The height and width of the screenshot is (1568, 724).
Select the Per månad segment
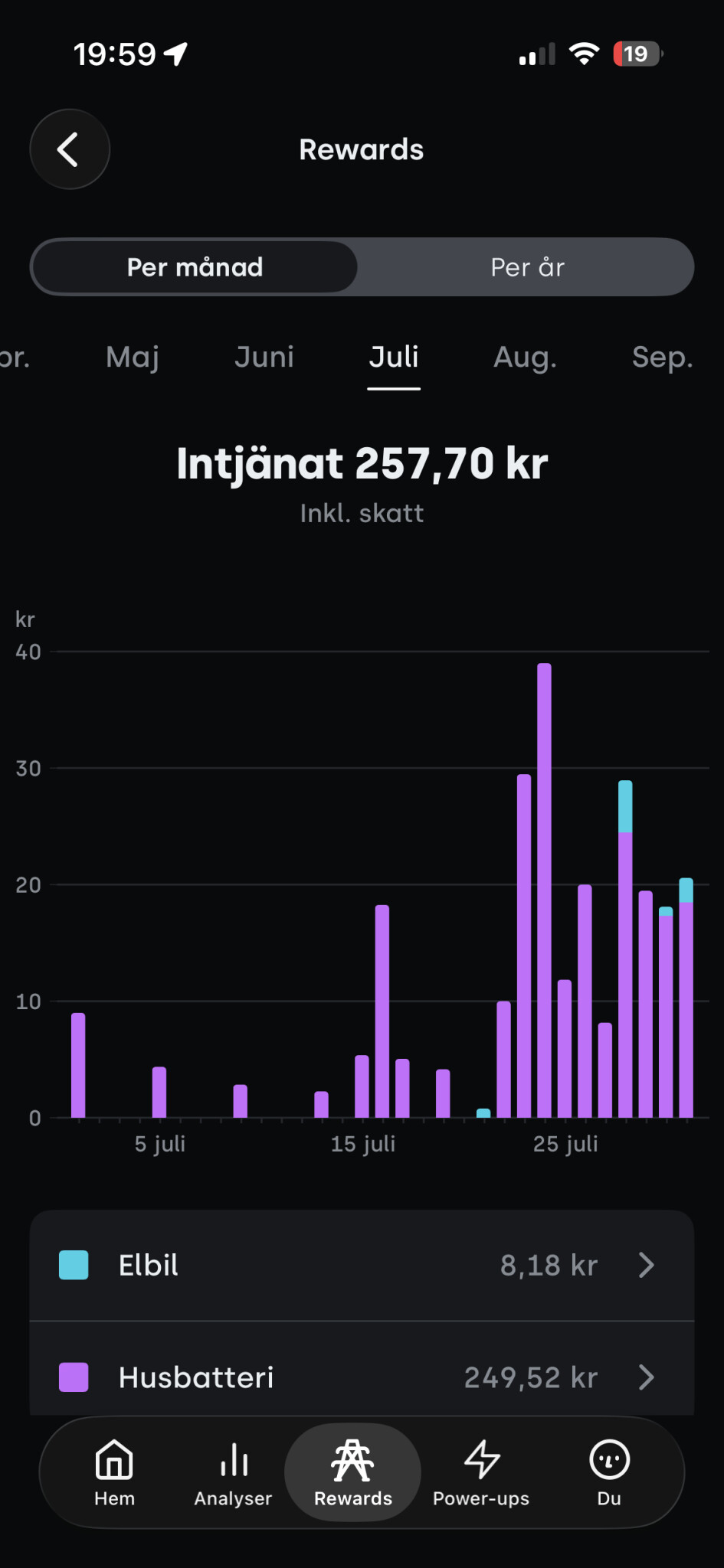(x=195, y=267)
